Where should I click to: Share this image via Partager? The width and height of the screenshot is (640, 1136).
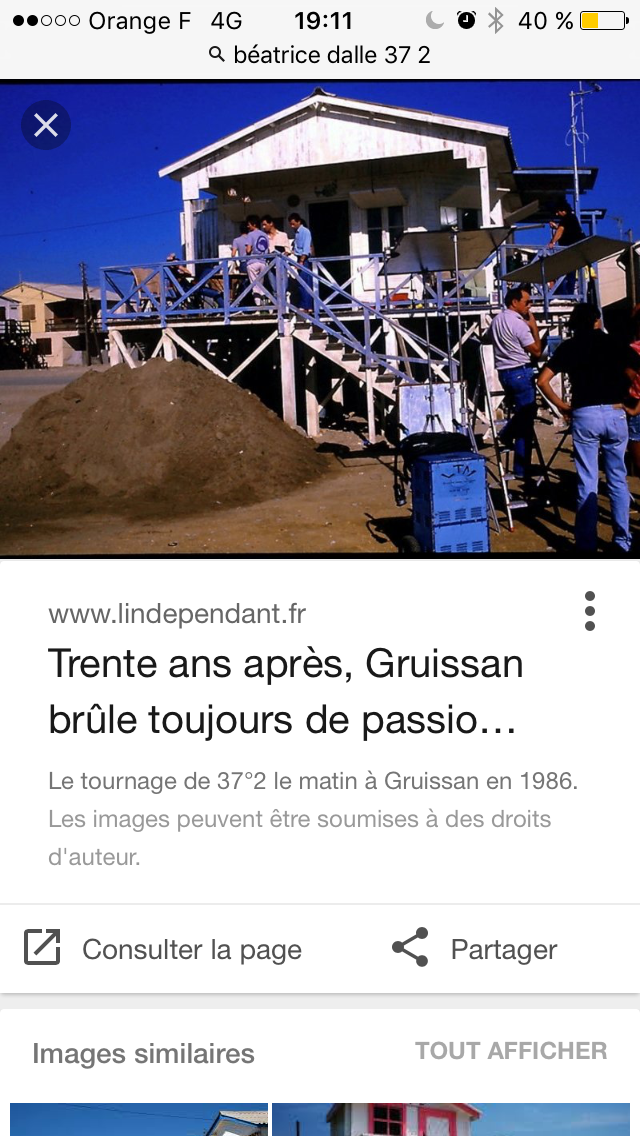click(x=475, y=949)
